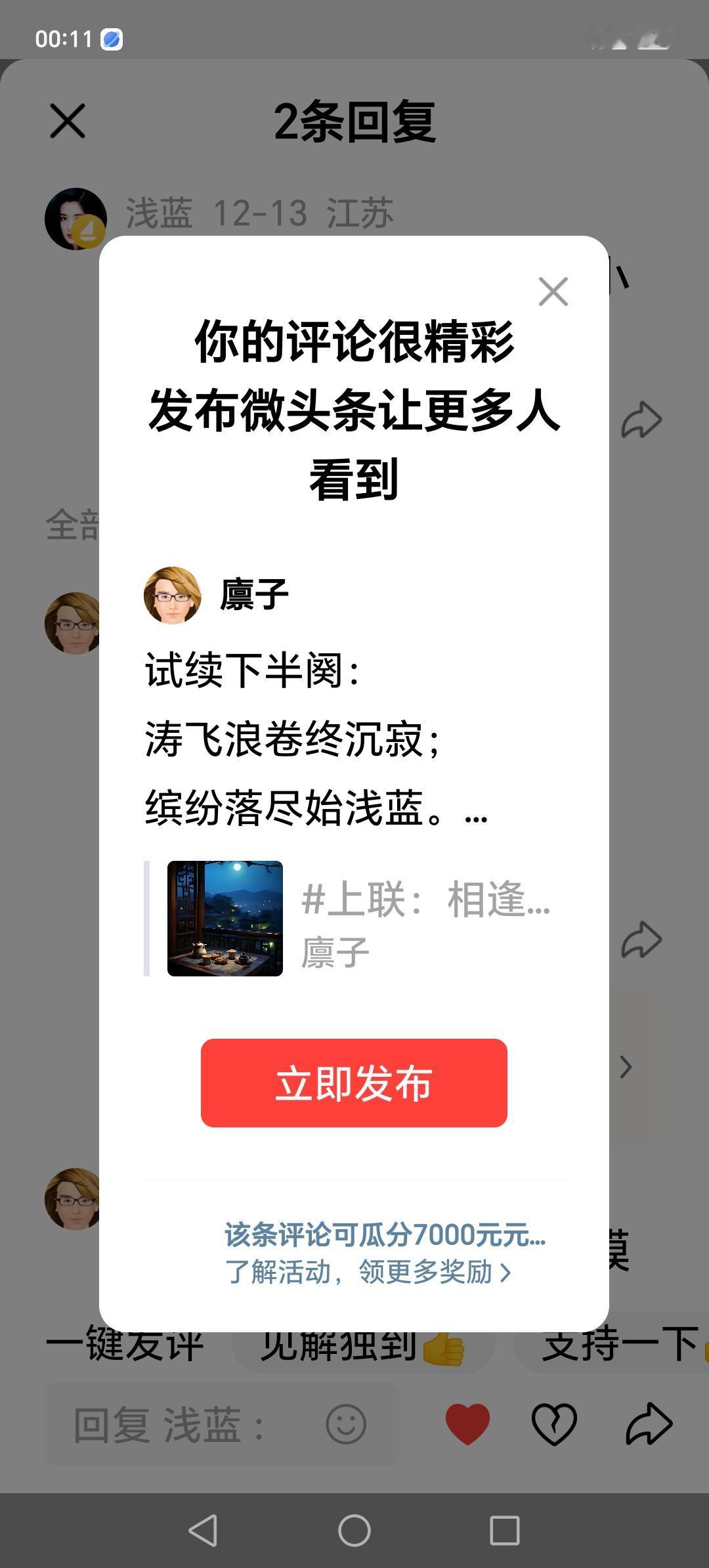This screenshot has width=709, height=1568.
Task: Dismiss the popup with its X button
Action: (x=552, y=292)
